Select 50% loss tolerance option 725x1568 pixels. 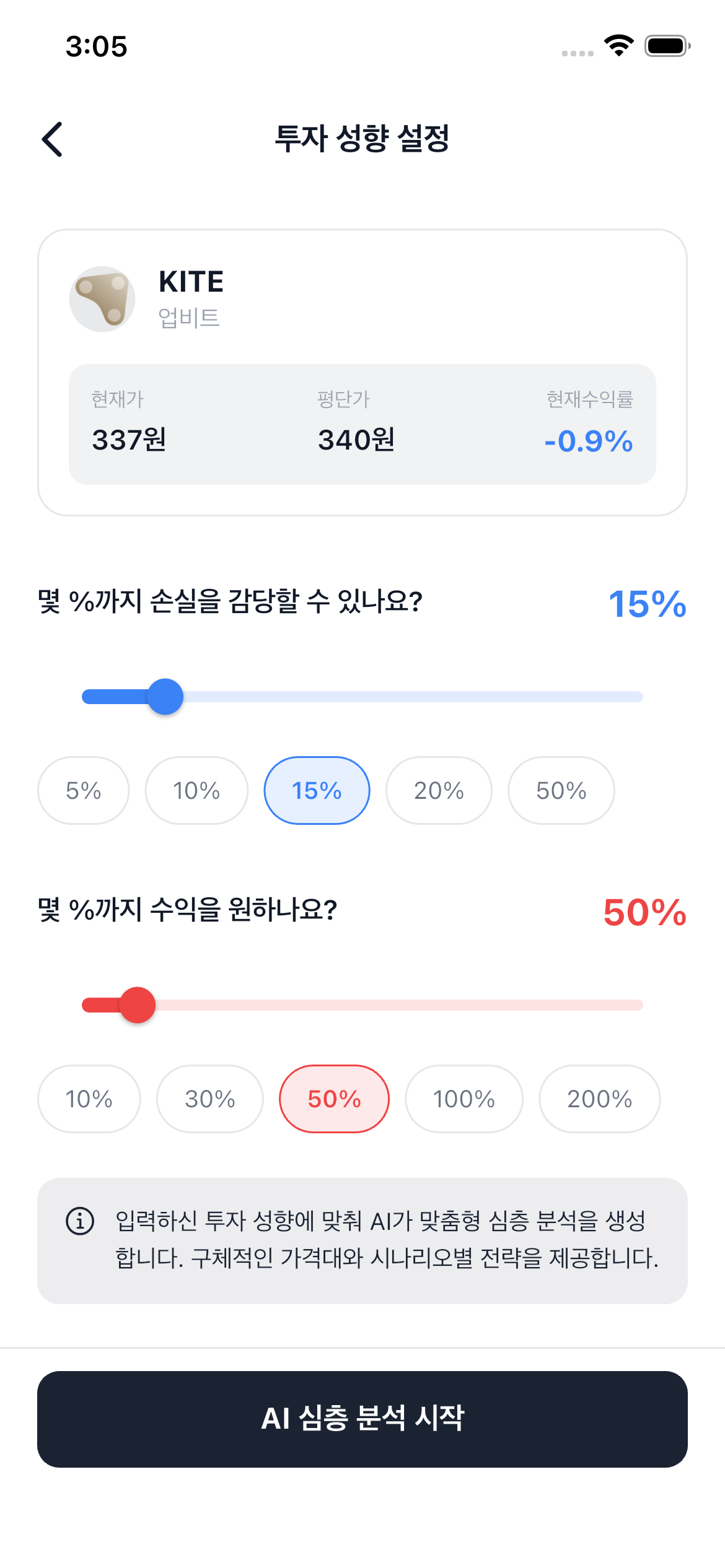560,790
